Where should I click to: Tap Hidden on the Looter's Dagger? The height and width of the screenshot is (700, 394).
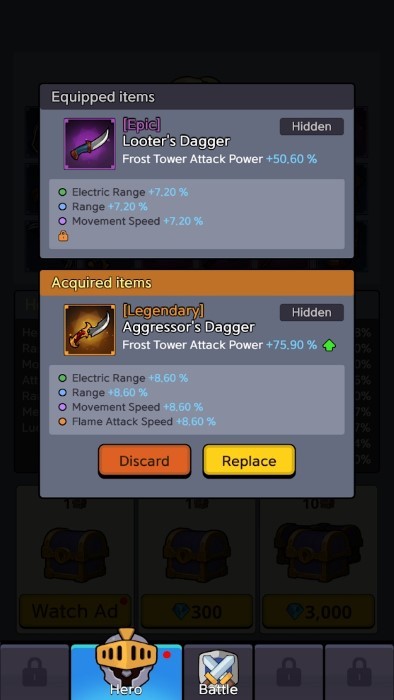(x=311, y=126)
